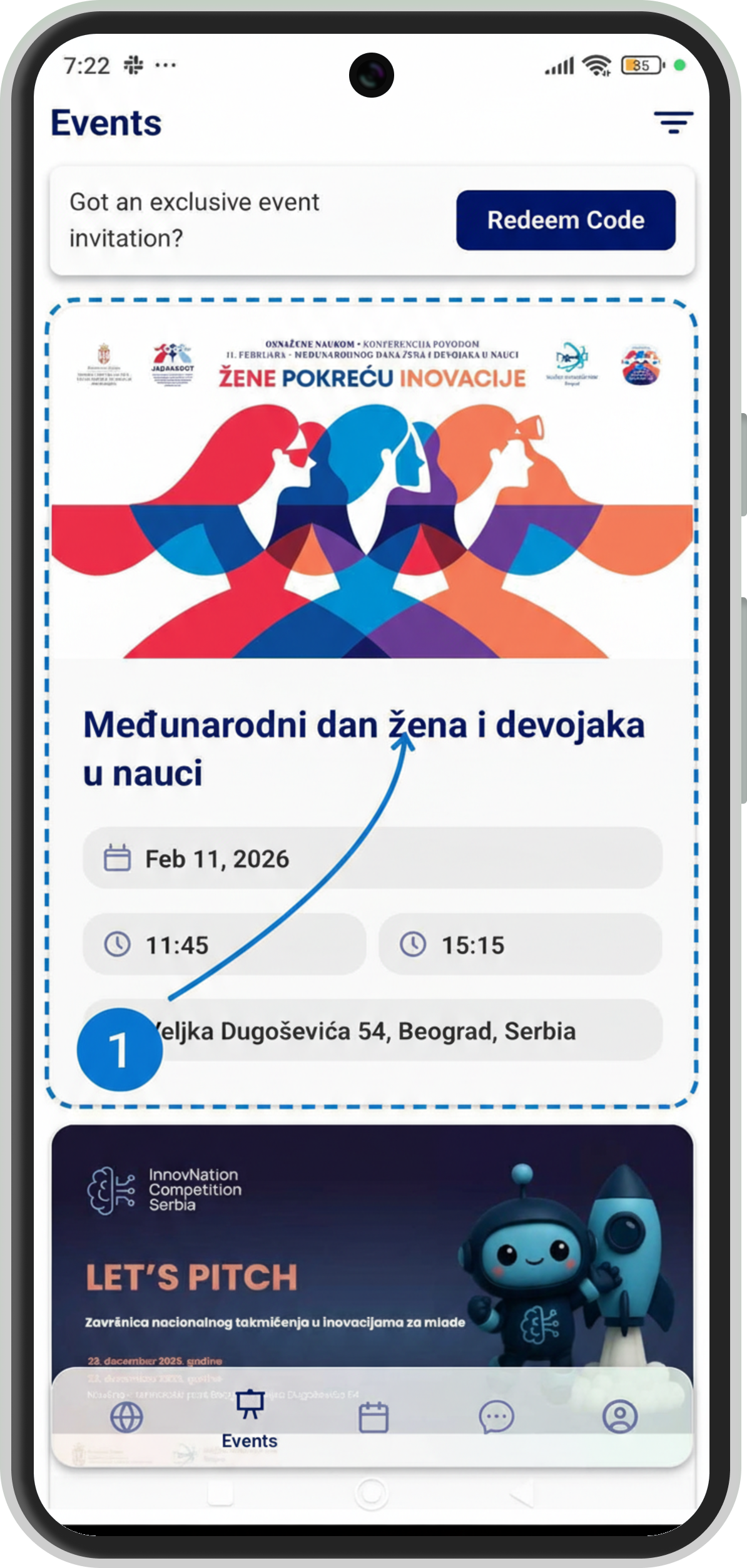Switch to the calendar tab
This screenshot has height=1568, width=747.
(x=373, y=1417)
